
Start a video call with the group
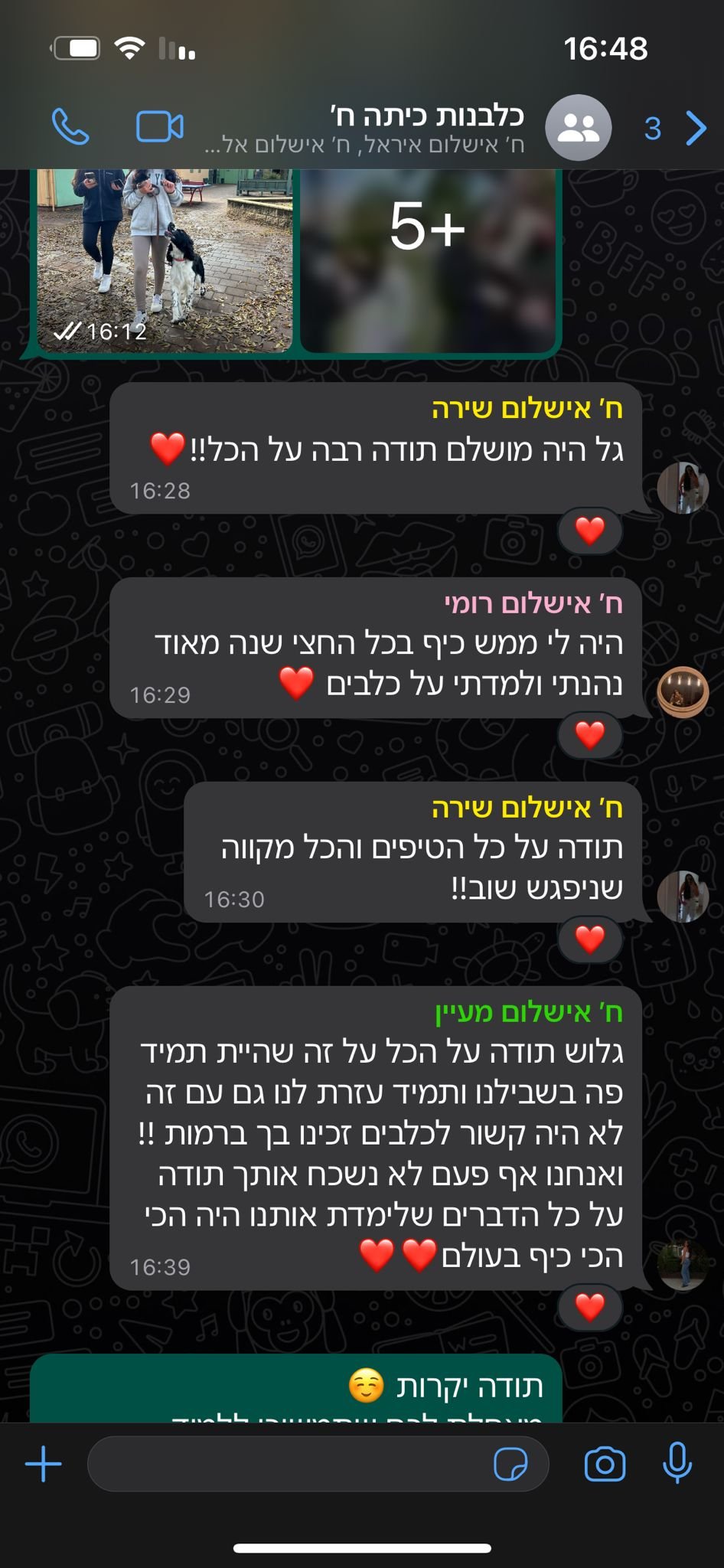[x=159, y=127]
